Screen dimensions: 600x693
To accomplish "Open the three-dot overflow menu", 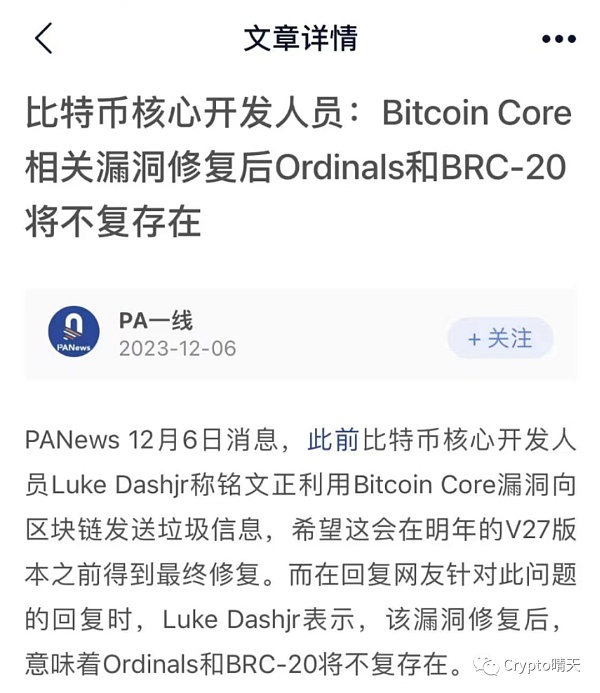I will tap(558, 39).
